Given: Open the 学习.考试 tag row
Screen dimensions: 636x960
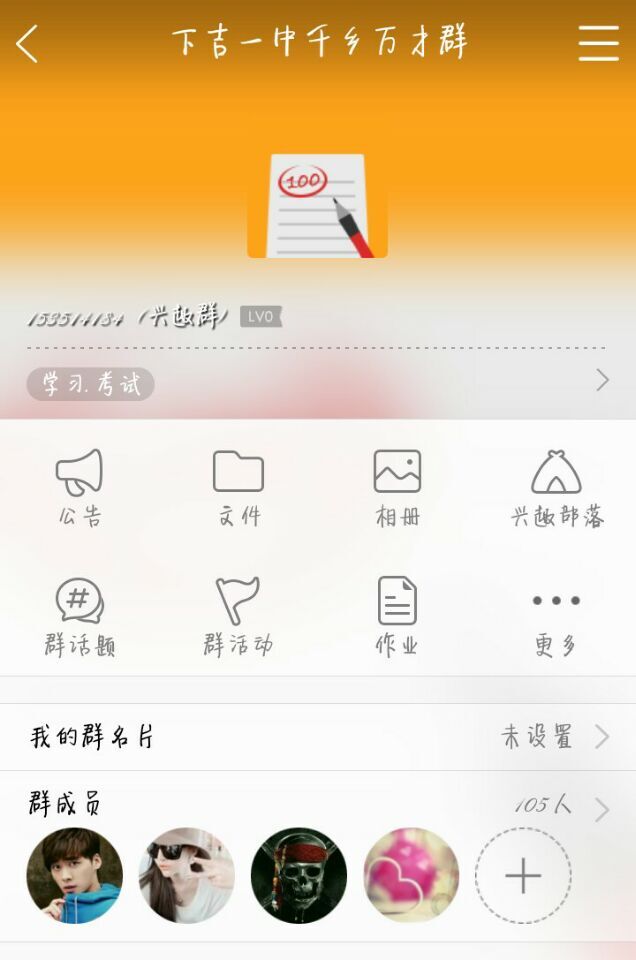Looking at the screenshot, I should (x=318, y=382).
